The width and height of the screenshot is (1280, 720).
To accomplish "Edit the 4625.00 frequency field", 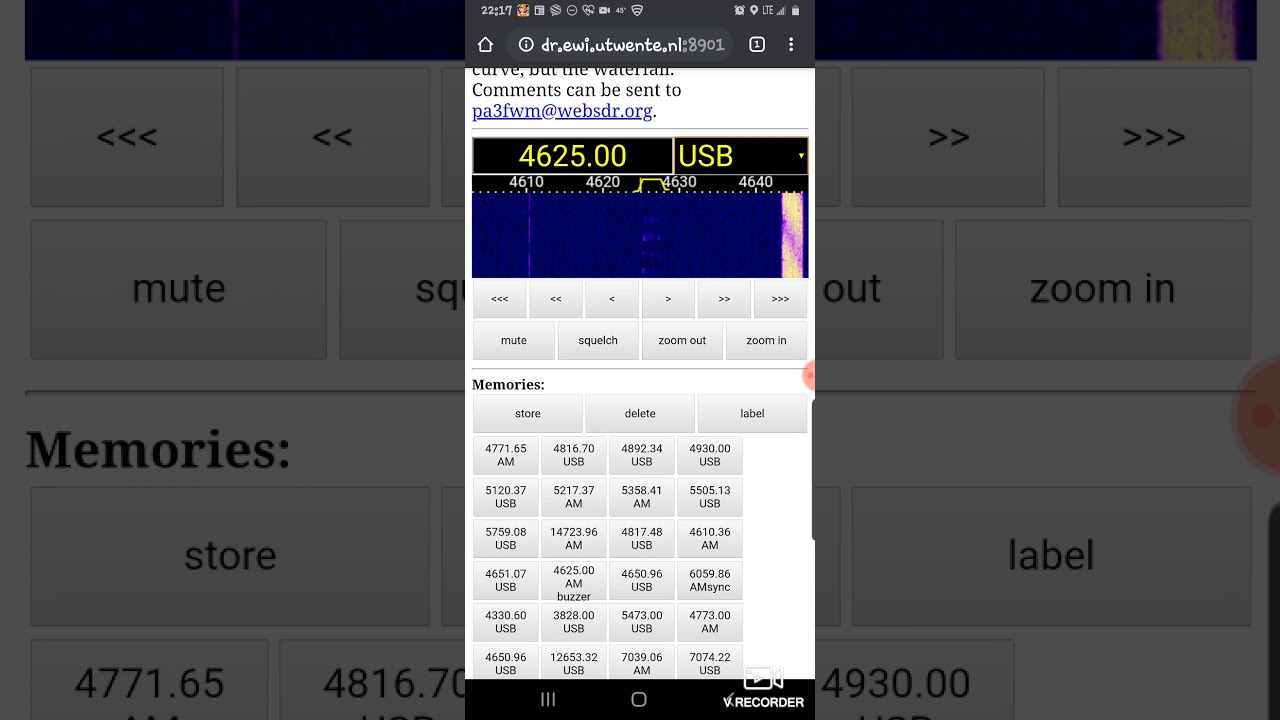I will [x=572, y=156].
